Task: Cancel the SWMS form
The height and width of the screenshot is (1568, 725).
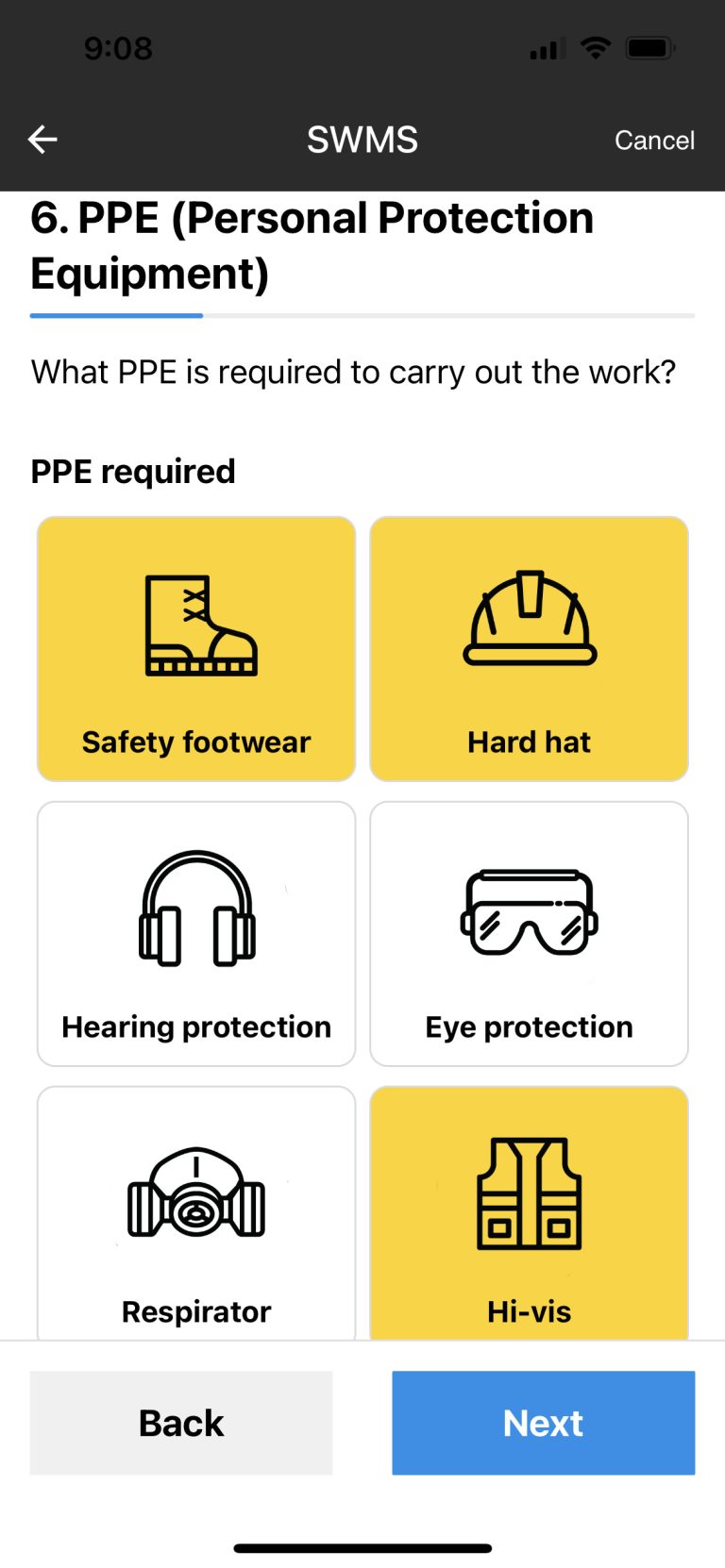Action: click(654, 140)
